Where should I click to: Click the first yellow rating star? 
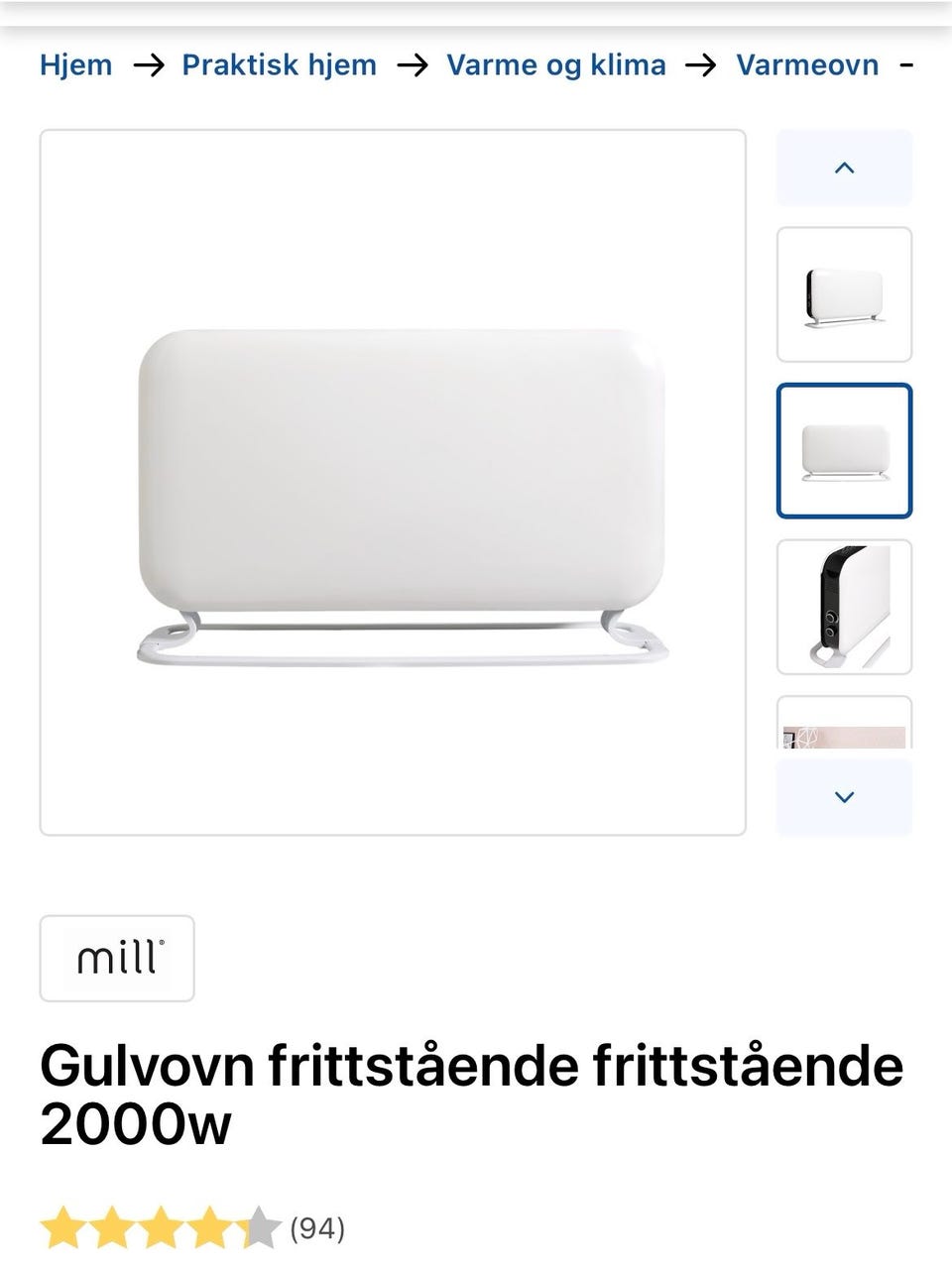(x=61, y=1228)
